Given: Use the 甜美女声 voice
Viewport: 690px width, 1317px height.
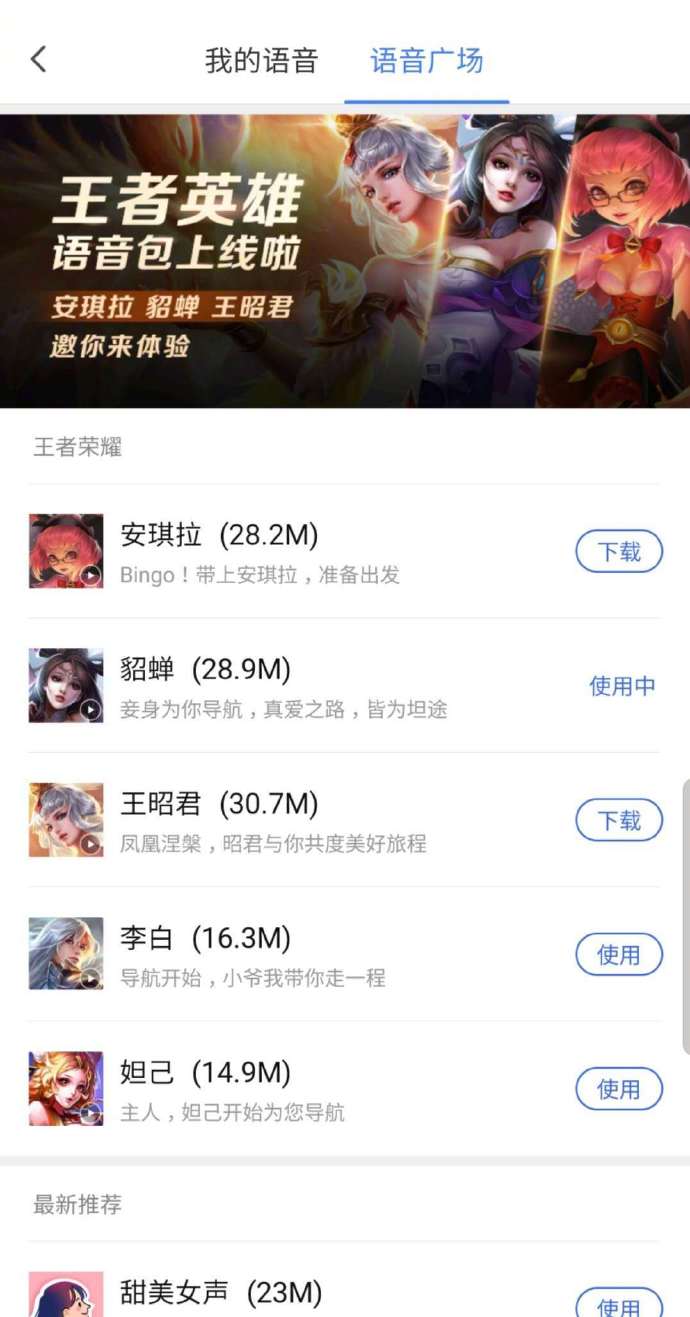Looking at the screenshot, I should coord(618,1303).
